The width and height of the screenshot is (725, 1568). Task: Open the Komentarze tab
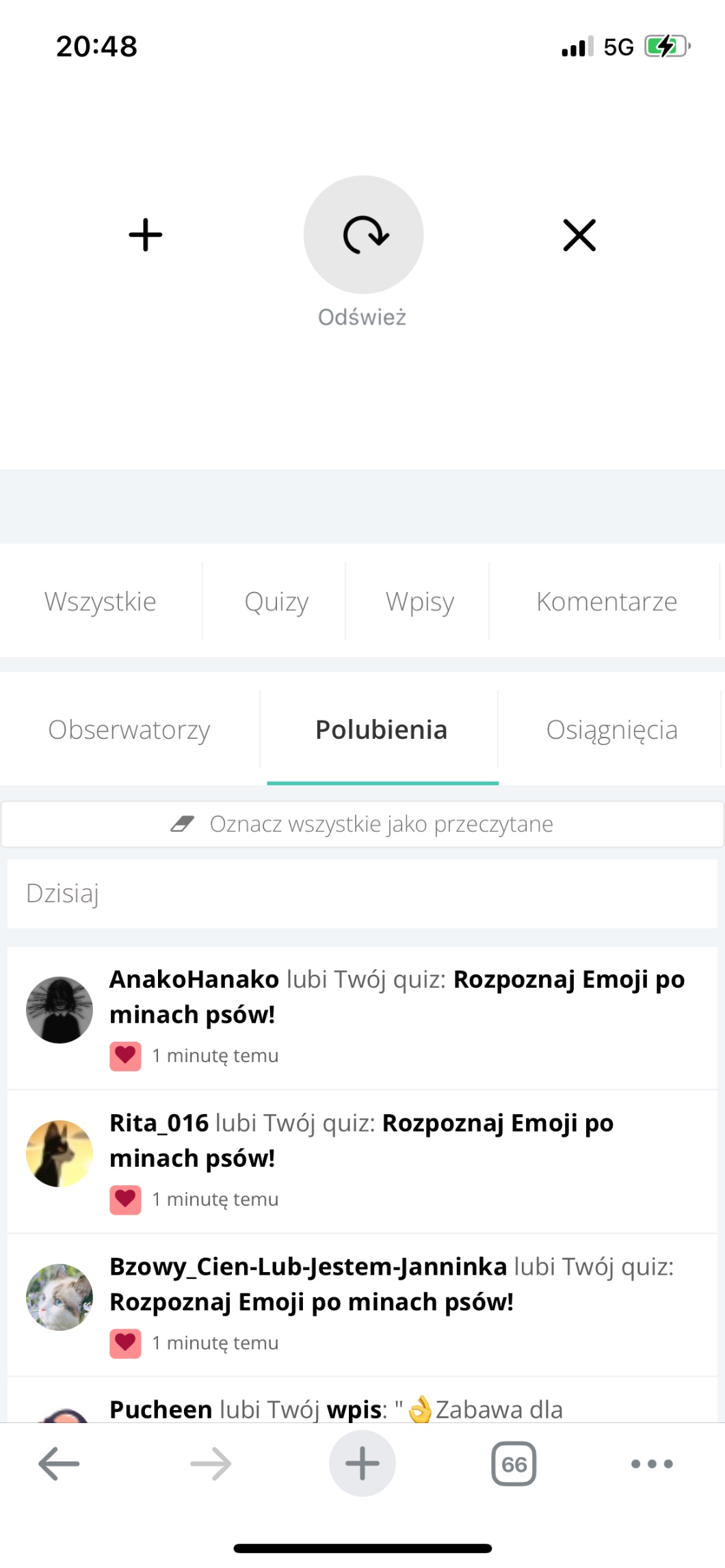coord(606,602)
